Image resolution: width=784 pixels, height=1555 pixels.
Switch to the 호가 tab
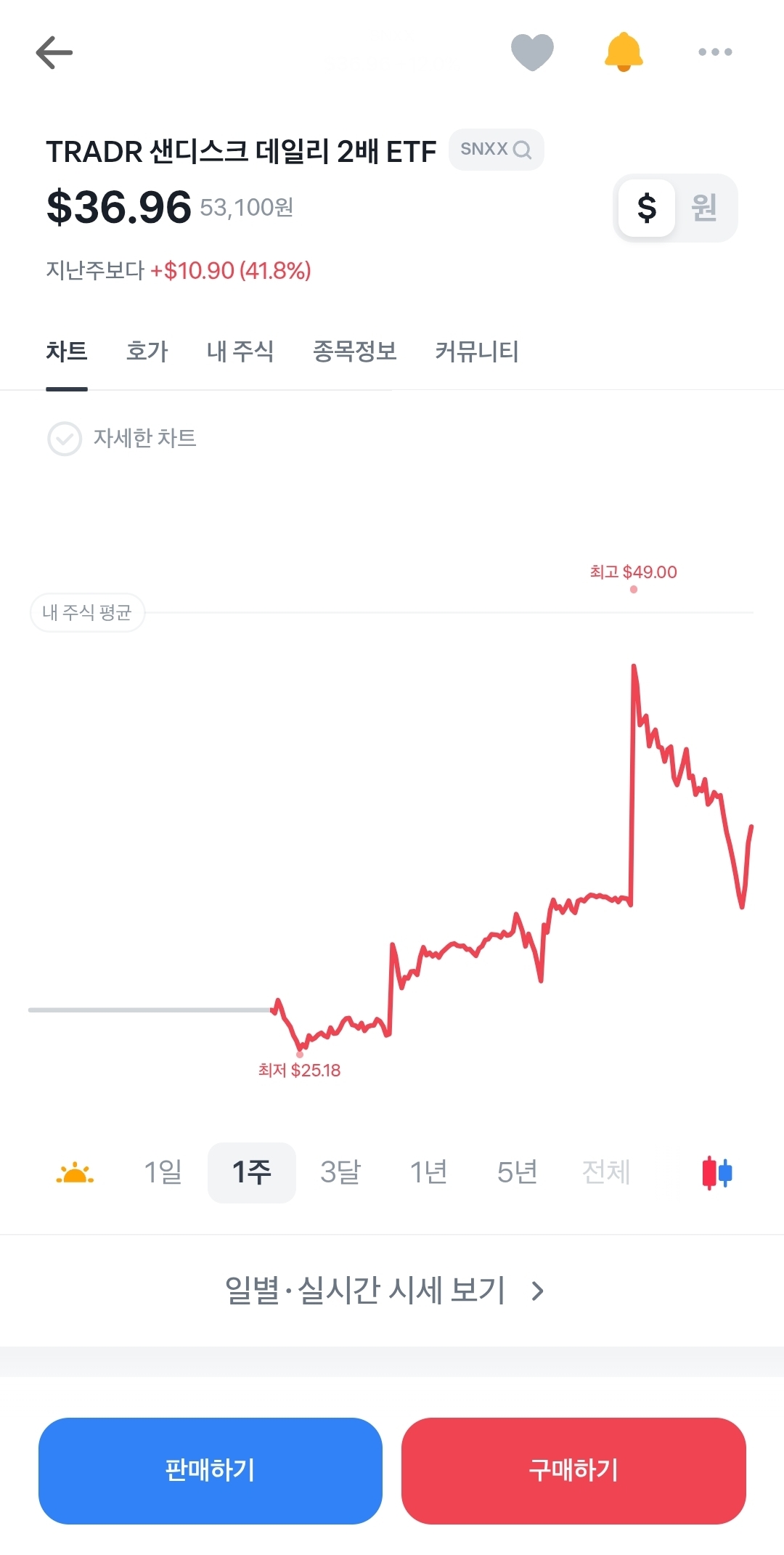(147, 352)
